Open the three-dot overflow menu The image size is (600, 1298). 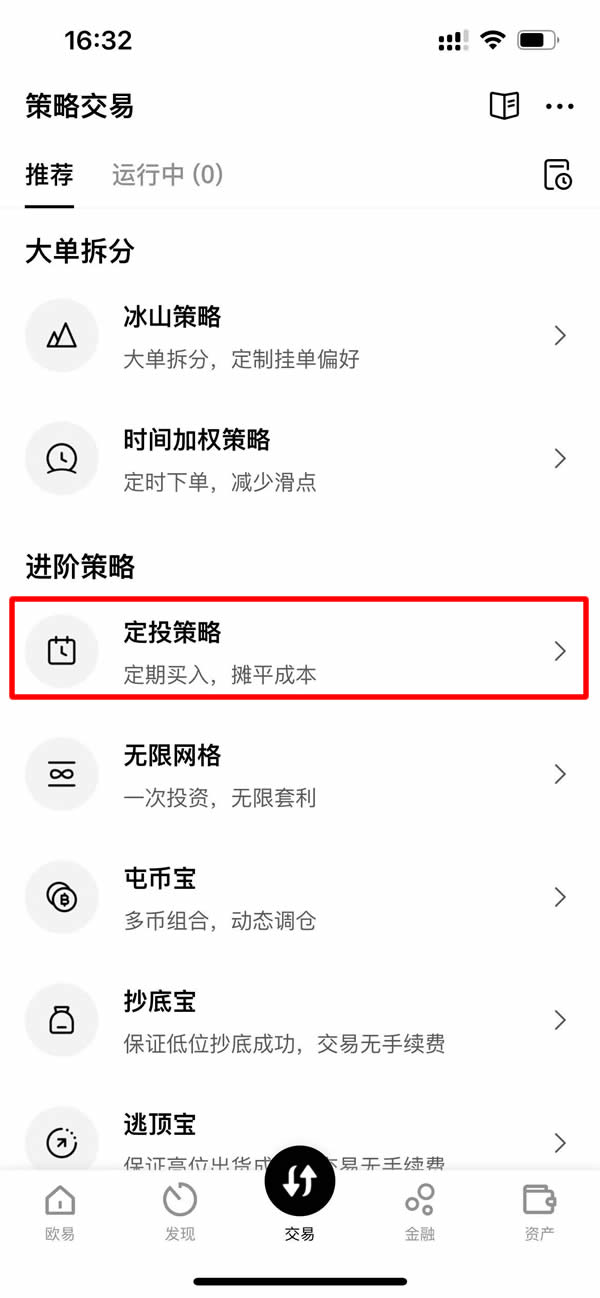[559, 106]
